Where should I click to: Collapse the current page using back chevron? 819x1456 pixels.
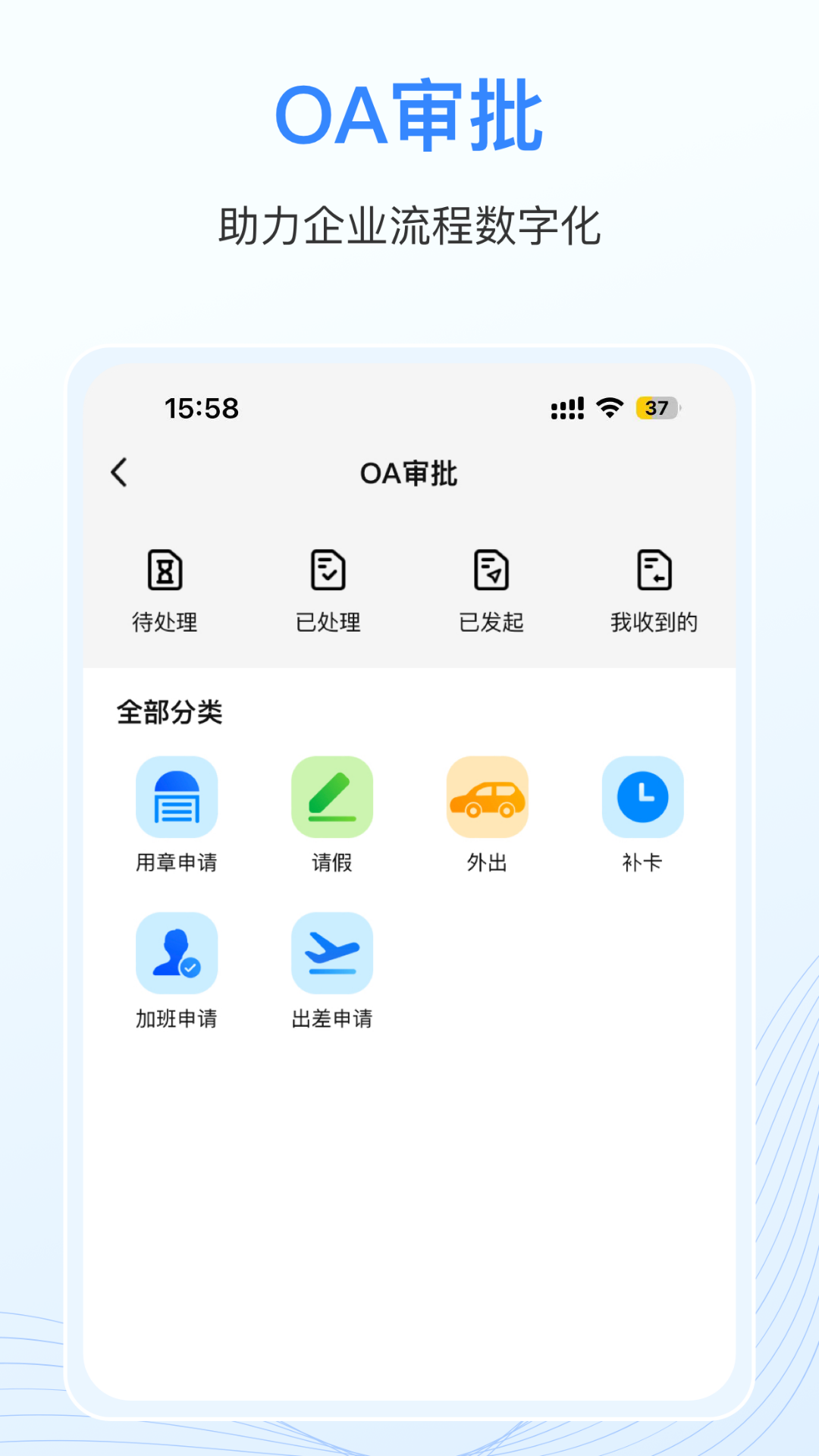point(119,471)
